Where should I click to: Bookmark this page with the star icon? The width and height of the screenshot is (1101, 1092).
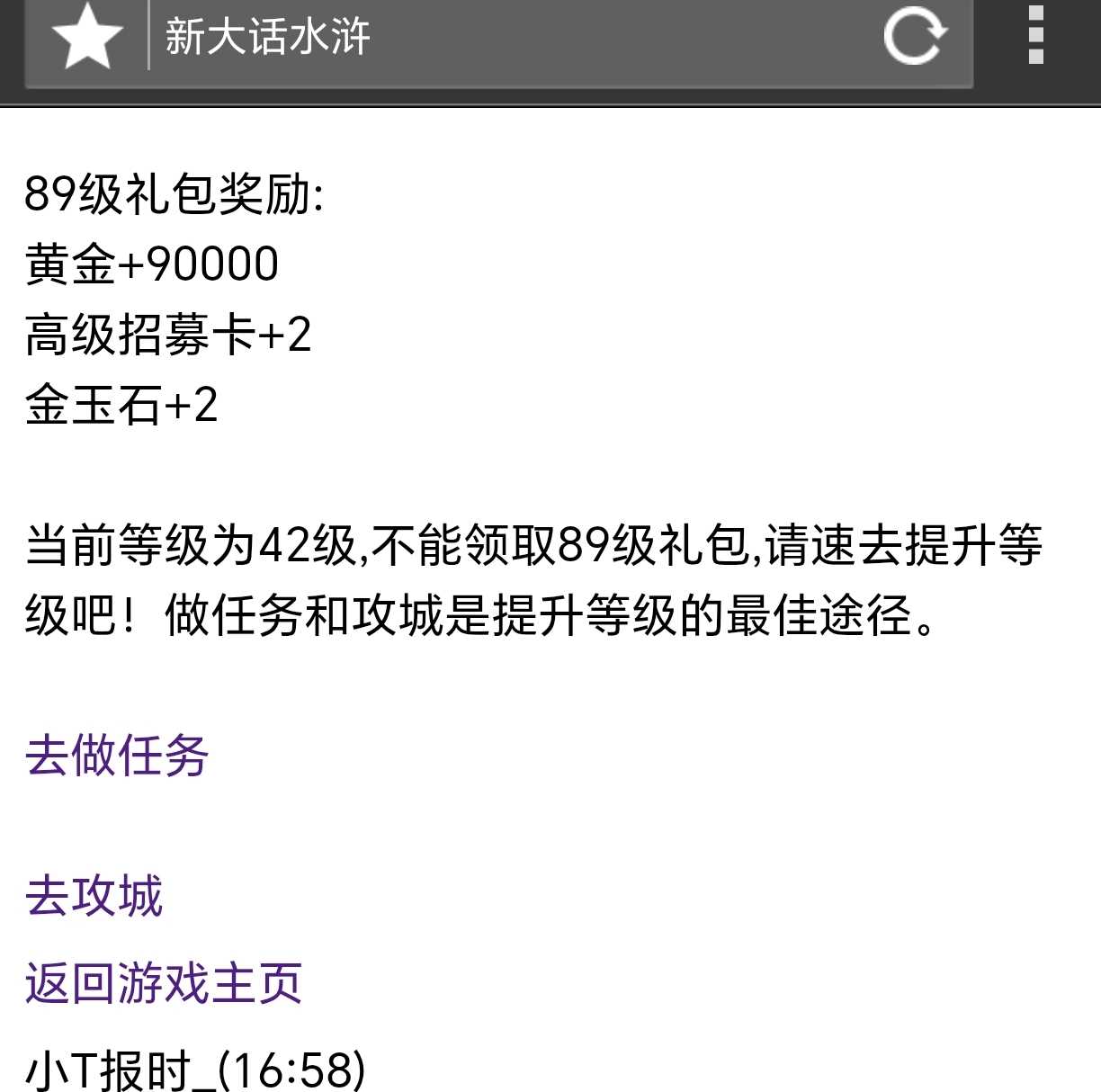tap(87, 37)
